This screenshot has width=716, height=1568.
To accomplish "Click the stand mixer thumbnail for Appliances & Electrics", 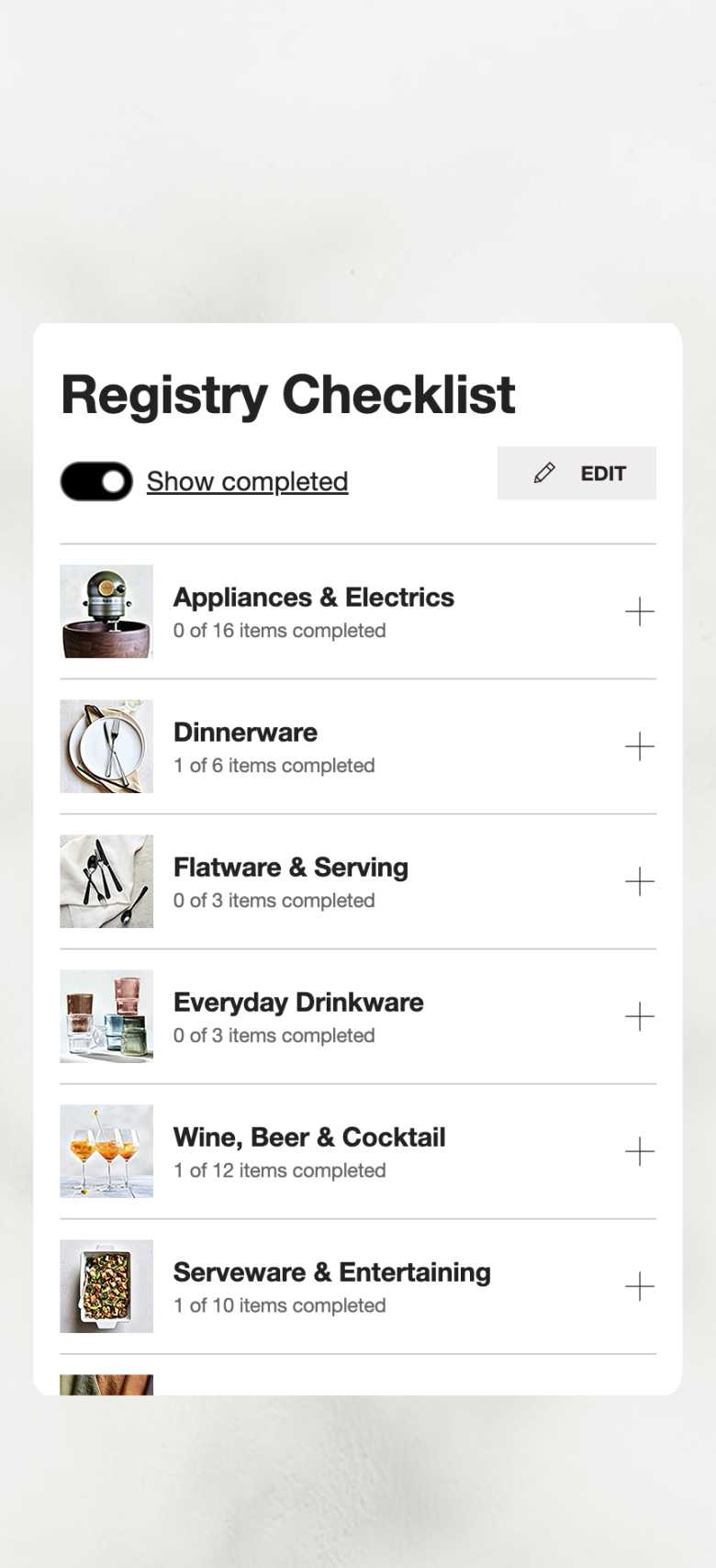I will tap(106, 611).
